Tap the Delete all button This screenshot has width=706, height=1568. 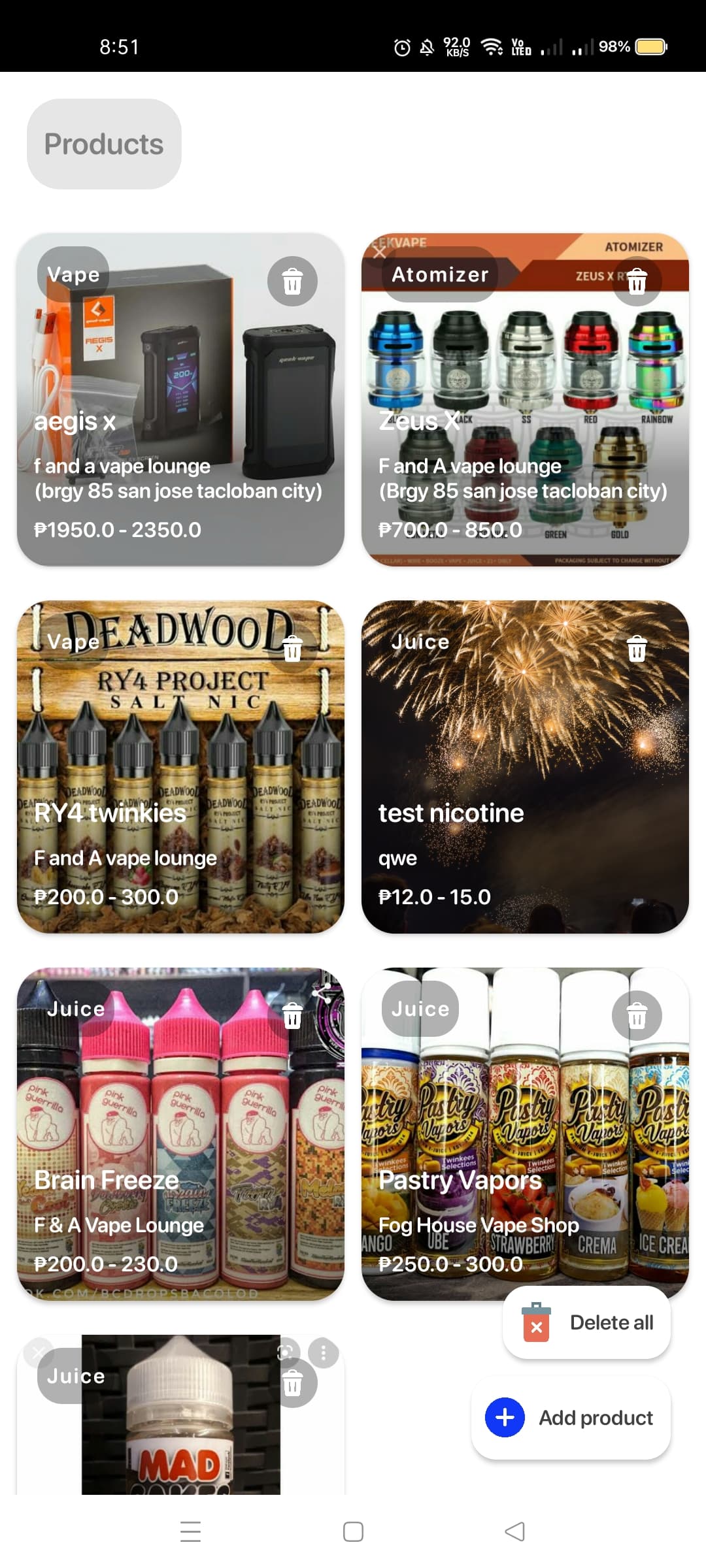(x=586, y=1322)
